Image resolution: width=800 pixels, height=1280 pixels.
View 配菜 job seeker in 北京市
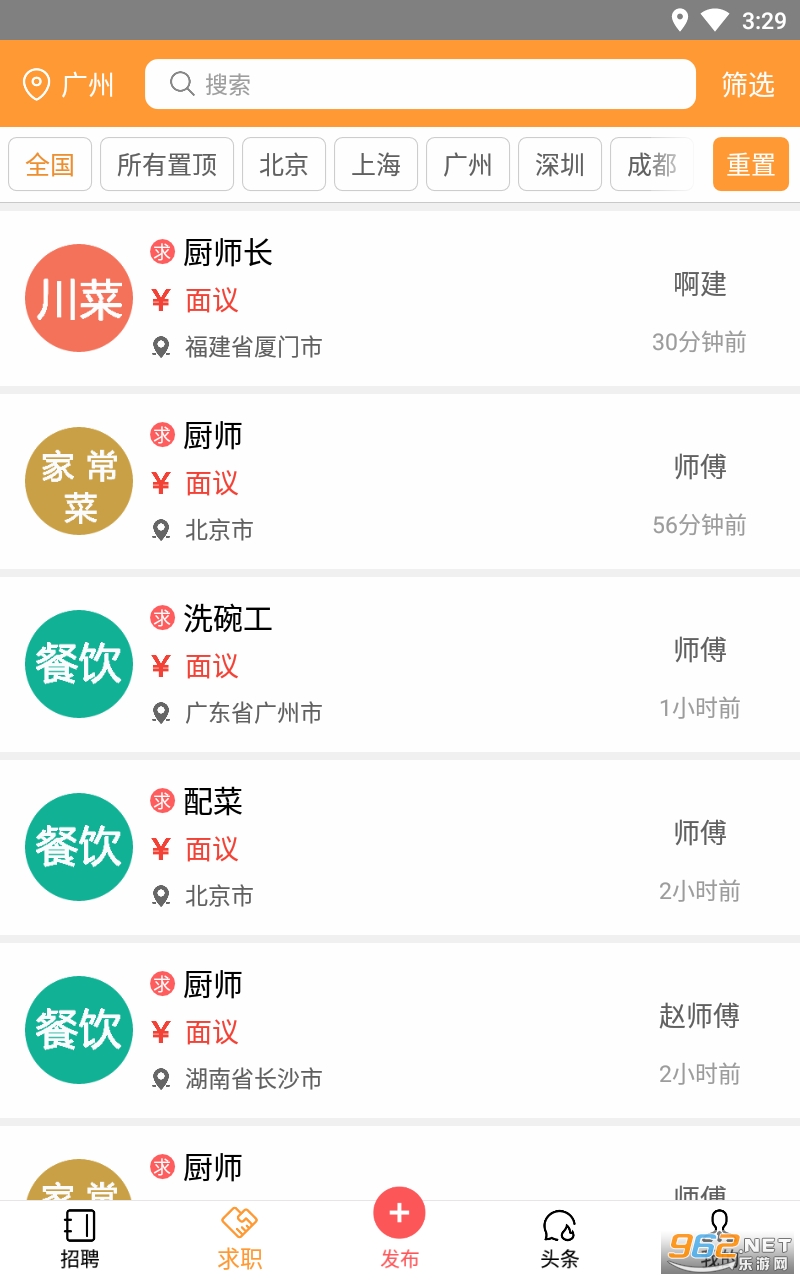[x=400, y=847]
